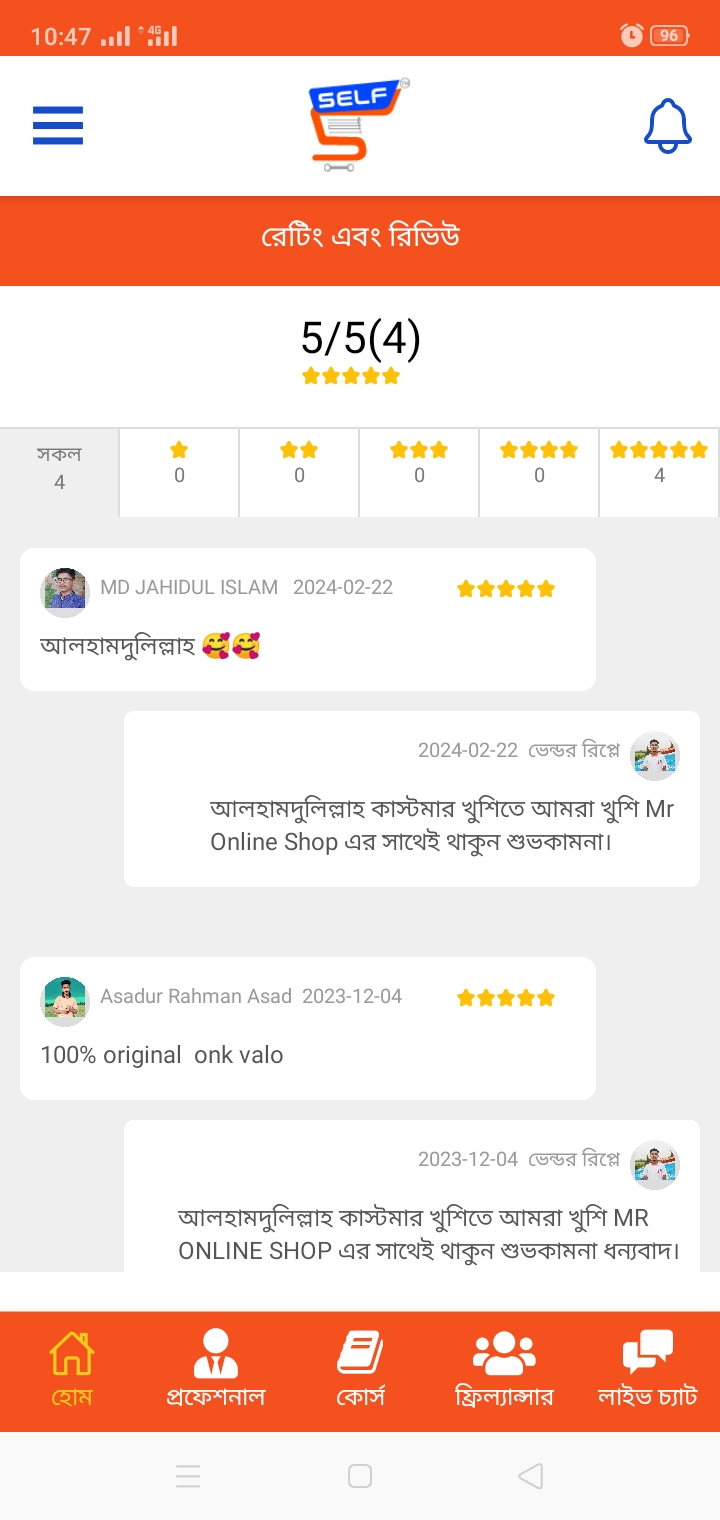Switch to the ফ্রিল্যান্সার tab

click(504, 1369)
